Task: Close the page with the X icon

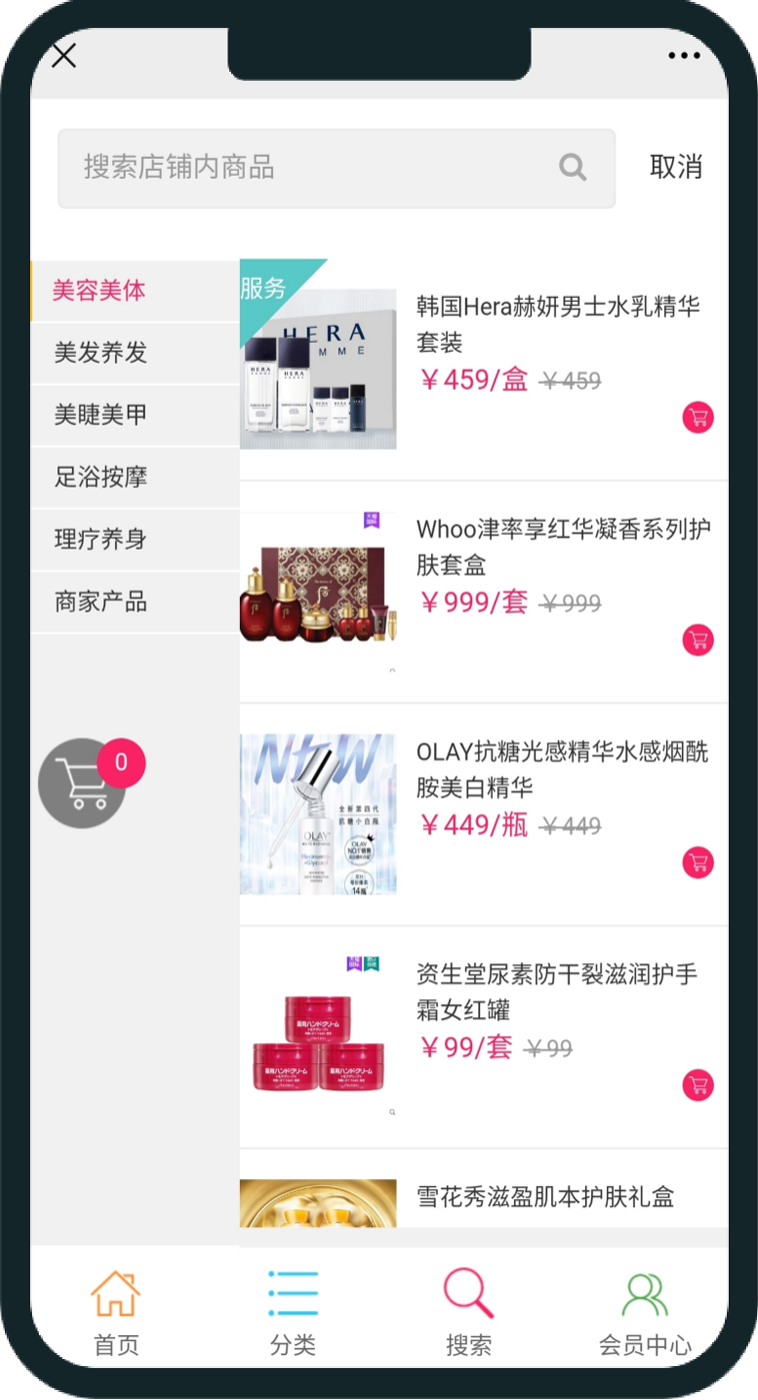Action: click(x=64, y=56)
